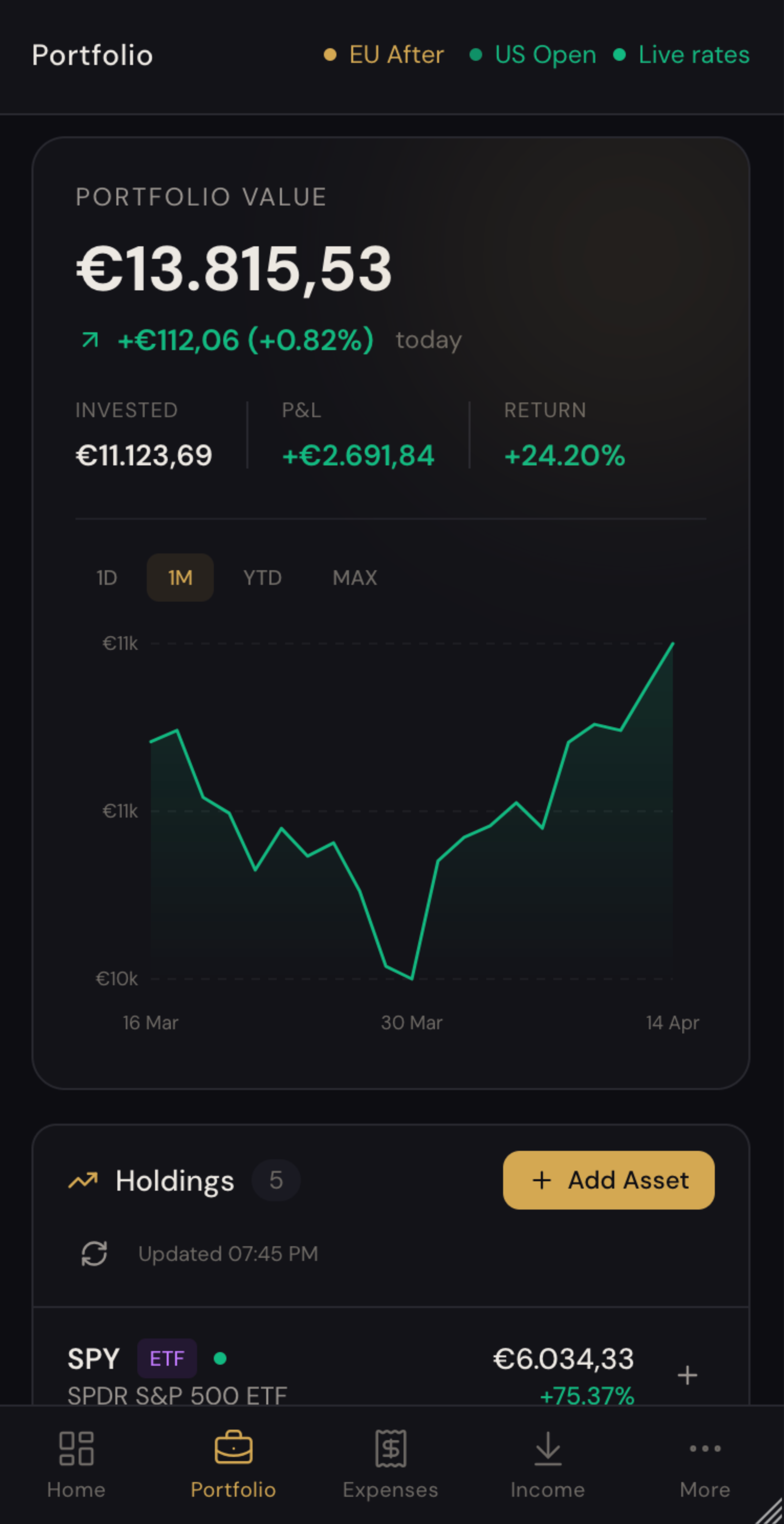Screen dimensions: 784x1524
Task: Refresh holdings with the sync icon
Action: [x=95, y=1253]
